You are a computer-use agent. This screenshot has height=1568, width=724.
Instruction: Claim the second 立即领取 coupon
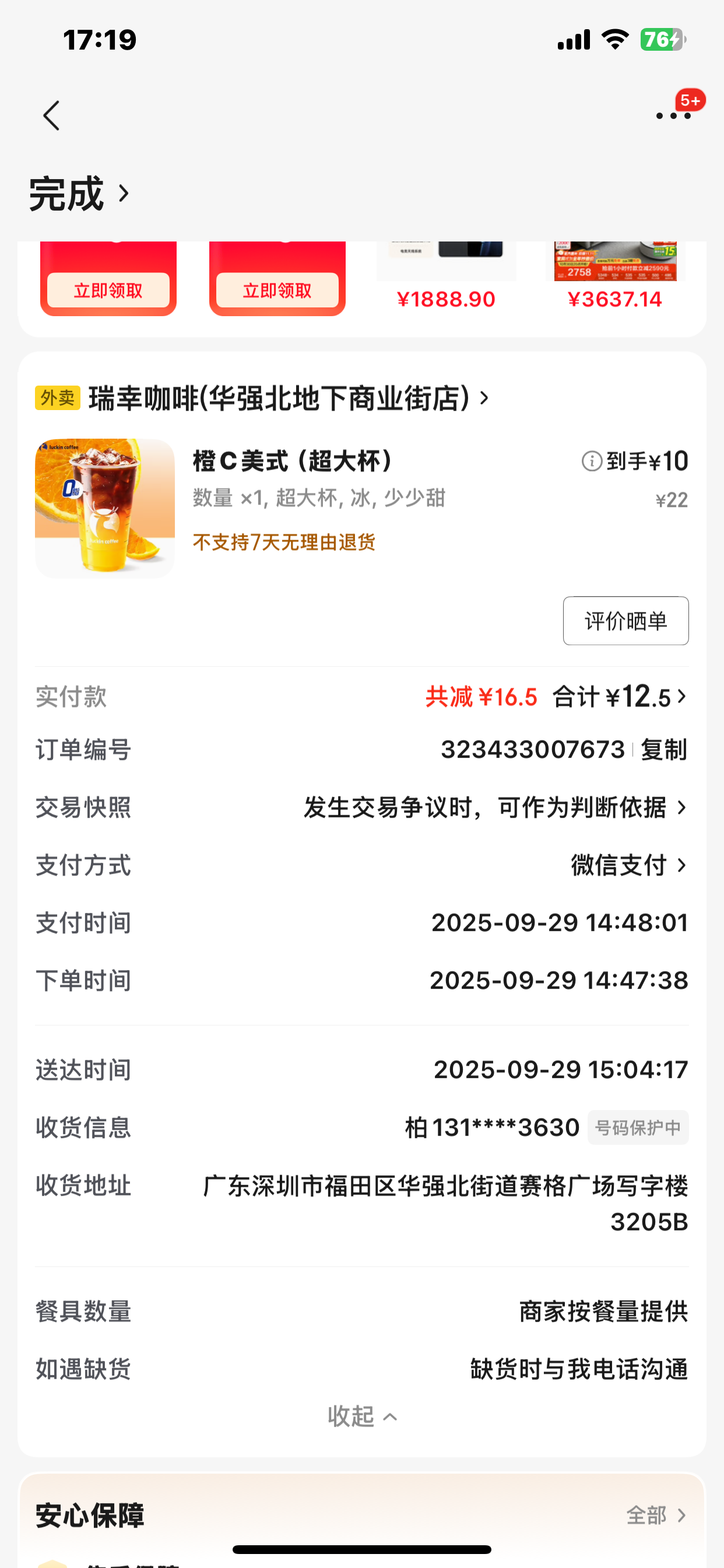tap(277, 290)
